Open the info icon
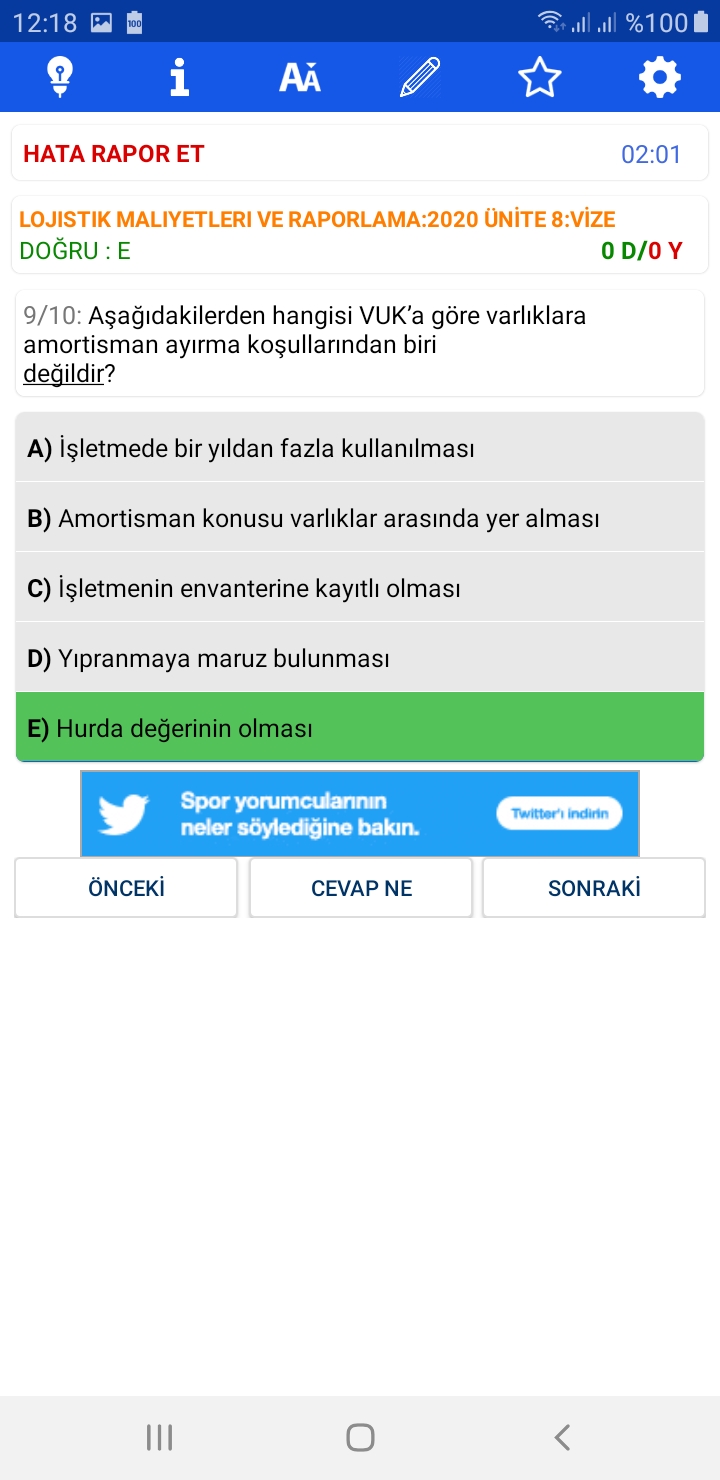This screenshot has width=720, height=1480. tap(180, 77)
